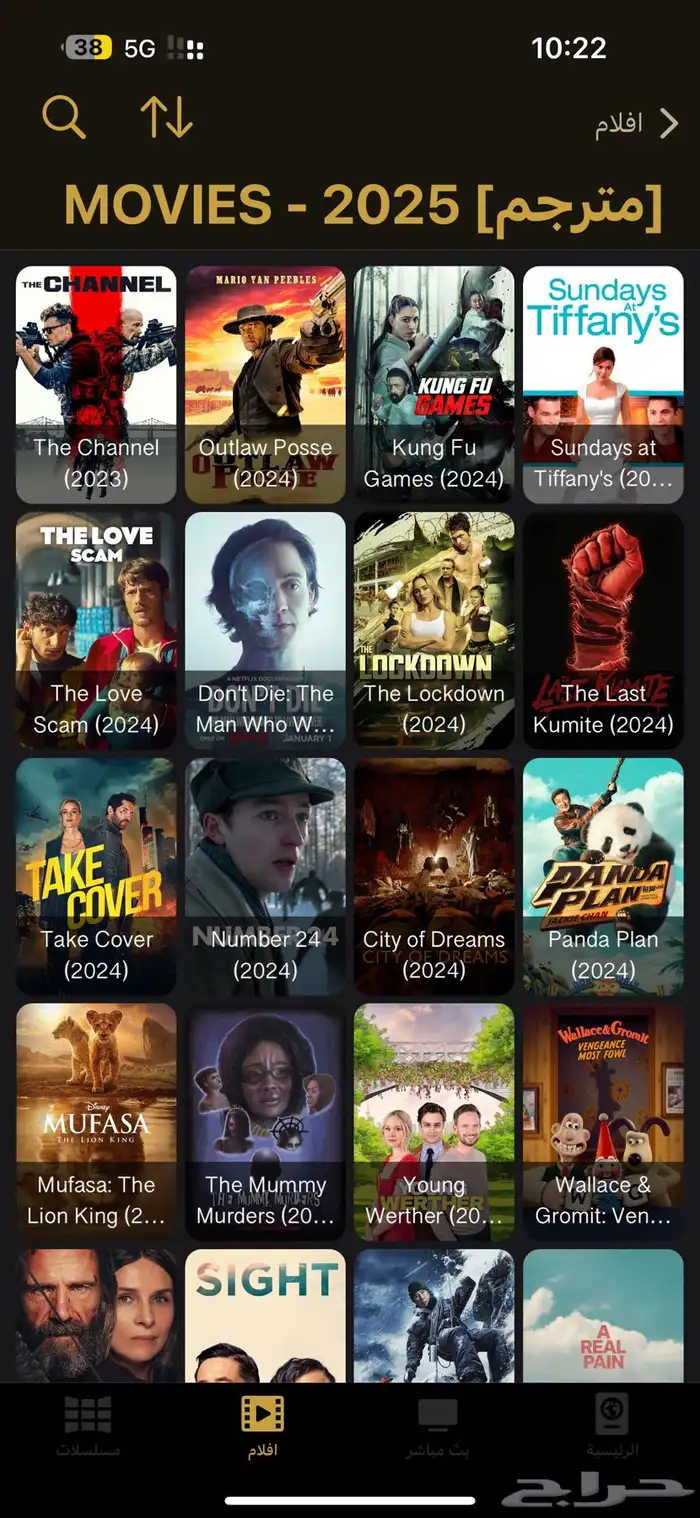Switch to the بث مباشر tab
This screenshot has width=700, height=1518.
click(x=437, y=1427)
